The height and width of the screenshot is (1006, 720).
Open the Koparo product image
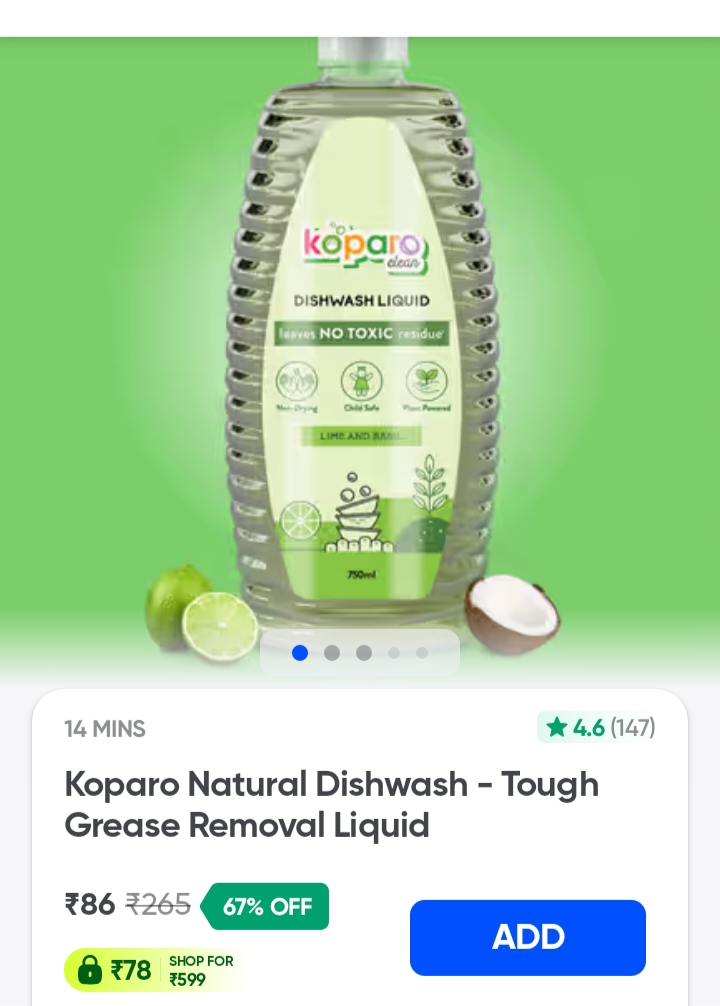click(x=359, y=340)
